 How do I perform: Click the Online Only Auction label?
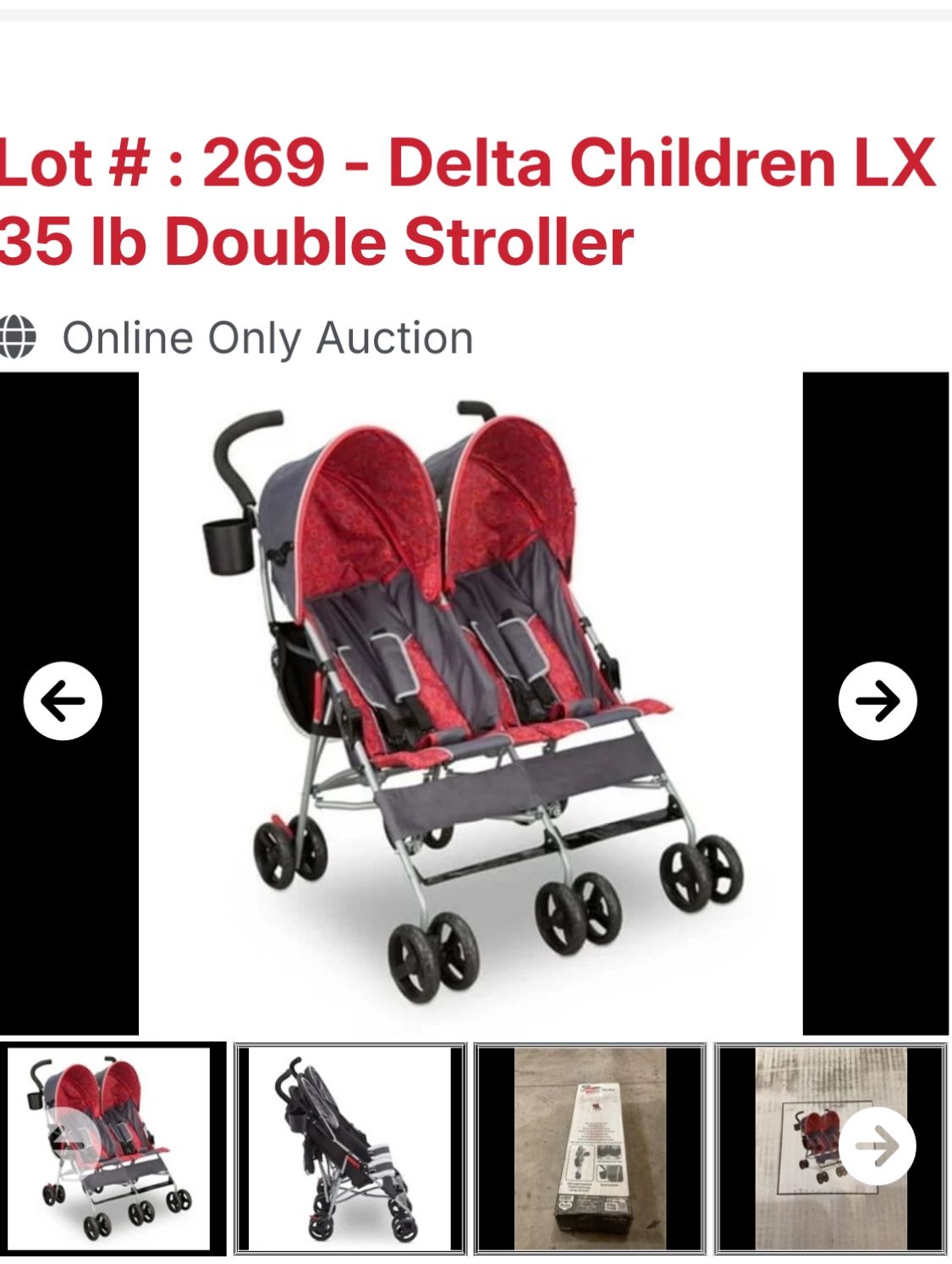click(x=271, y=338)
